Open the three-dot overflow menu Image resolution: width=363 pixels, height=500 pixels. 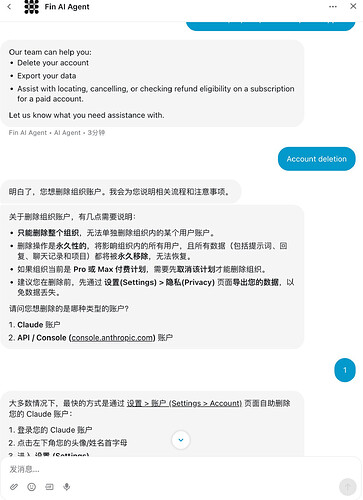point(333,7)
